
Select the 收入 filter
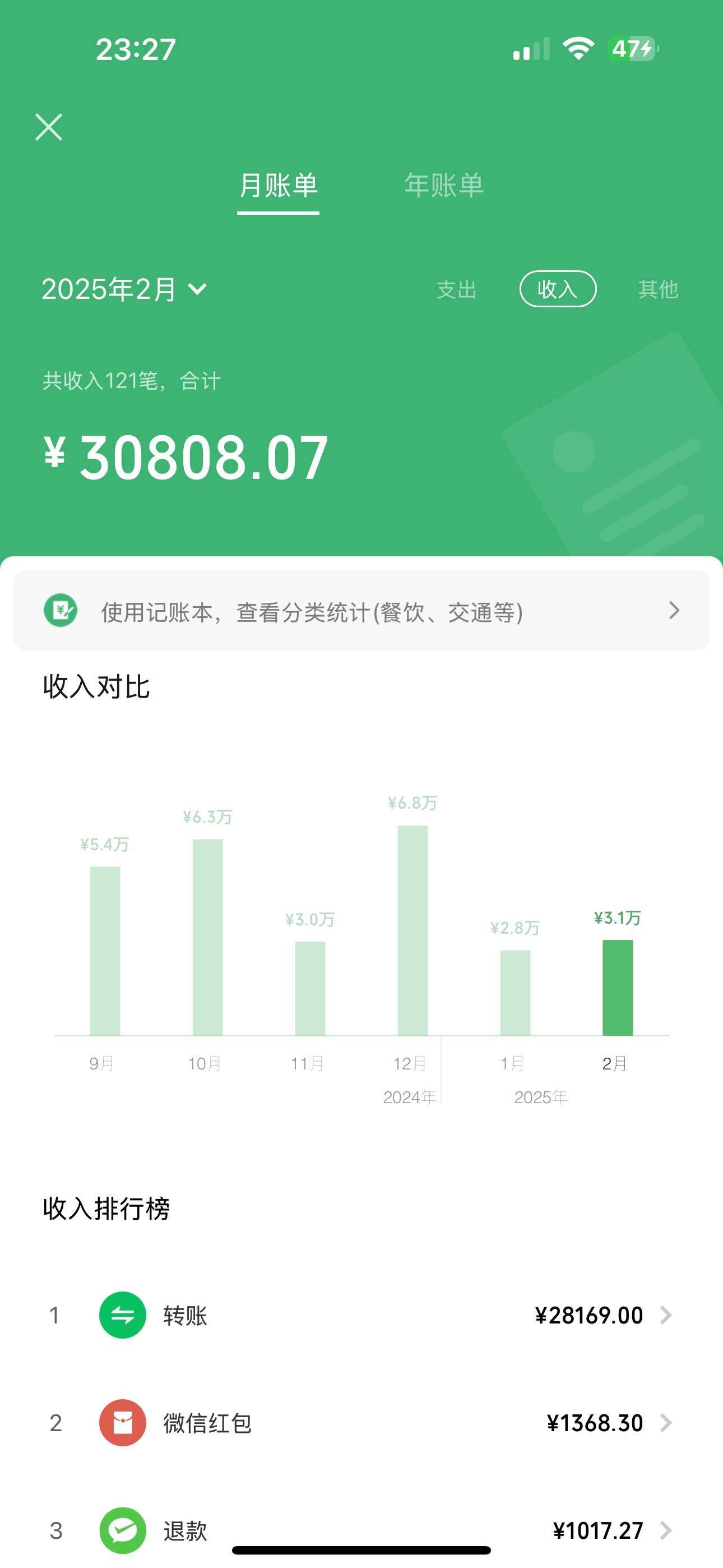558,289
